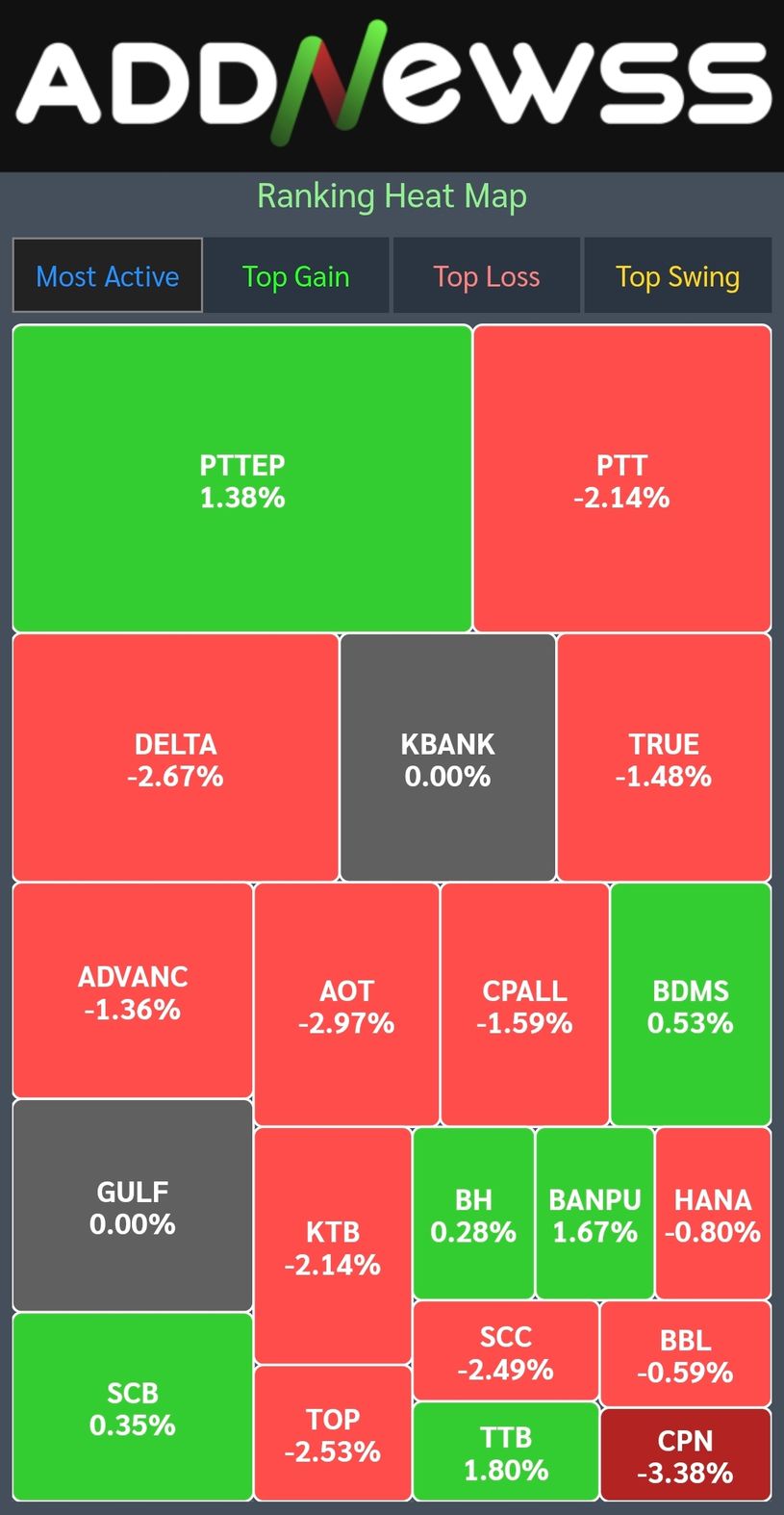Open the Top Loss tab
The height and width of the screenshot is (1515, 784).
coord(486,276)
